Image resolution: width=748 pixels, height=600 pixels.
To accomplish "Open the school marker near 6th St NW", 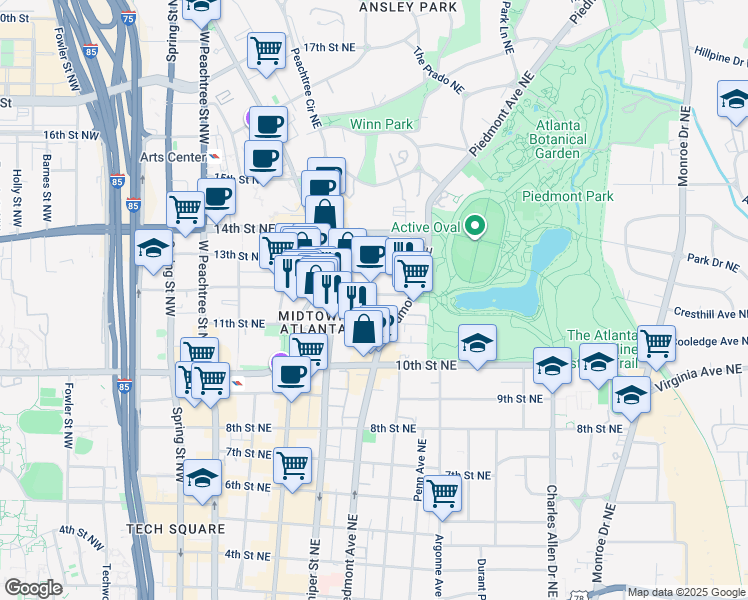I will point(202,478).
